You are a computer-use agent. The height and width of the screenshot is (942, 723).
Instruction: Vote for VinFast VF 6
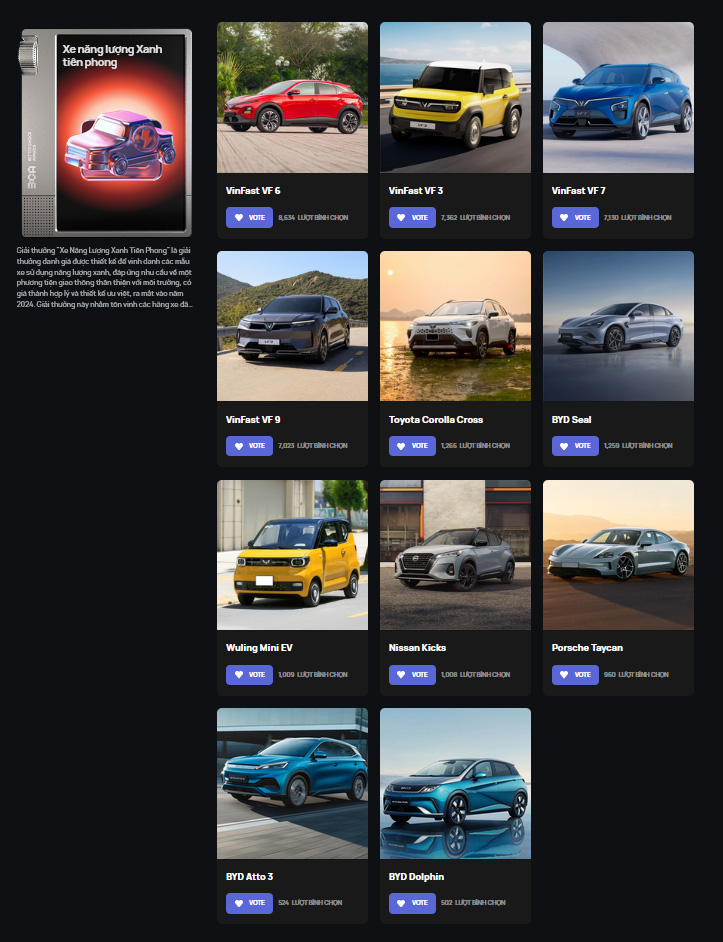point(249,217)
